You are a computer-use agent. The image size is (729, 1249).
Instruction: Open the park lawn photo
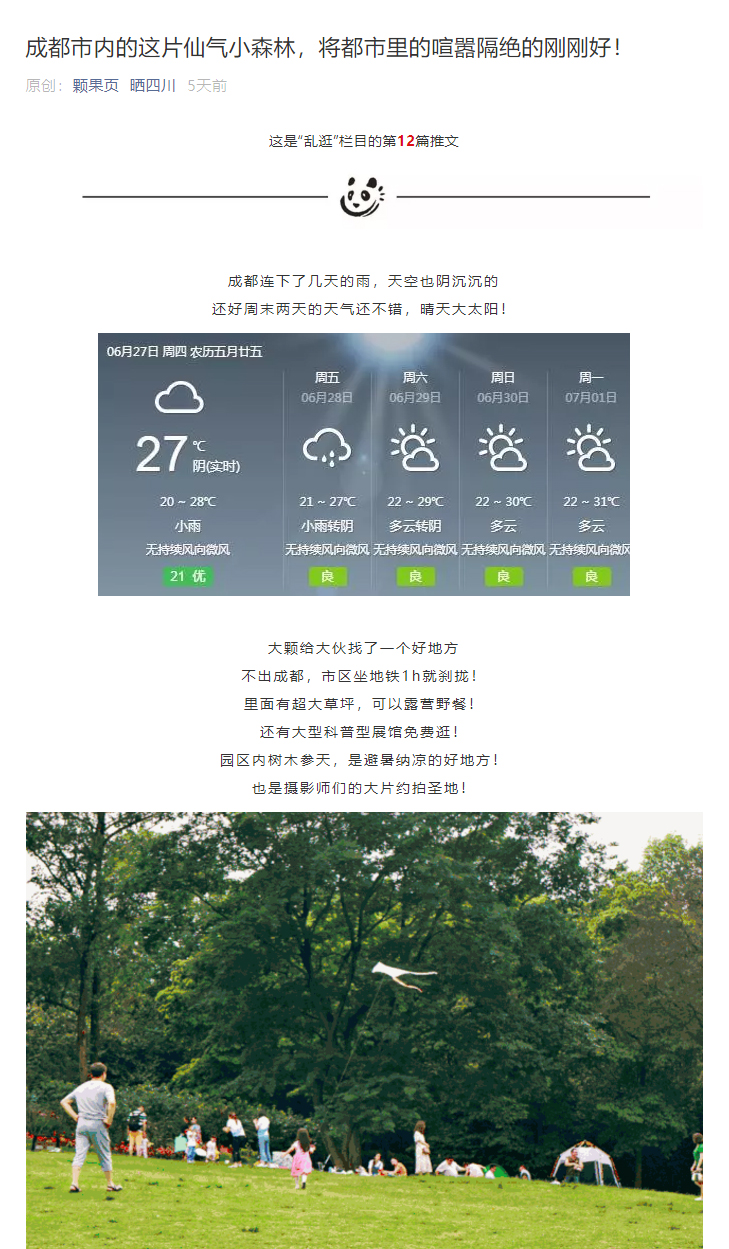(x=364, y=1030)
